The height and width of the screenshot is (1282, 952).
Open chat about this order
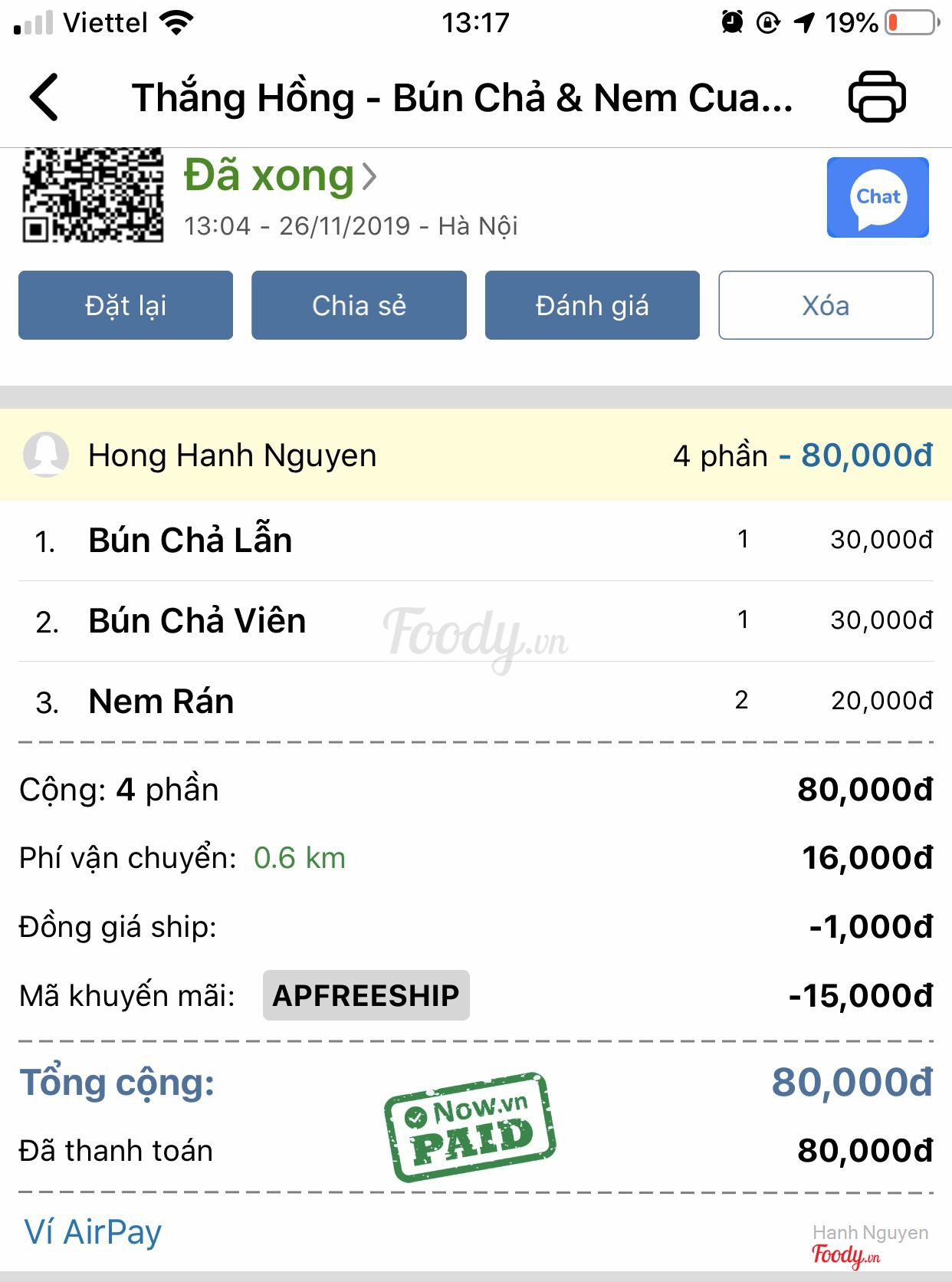[878, 198]
